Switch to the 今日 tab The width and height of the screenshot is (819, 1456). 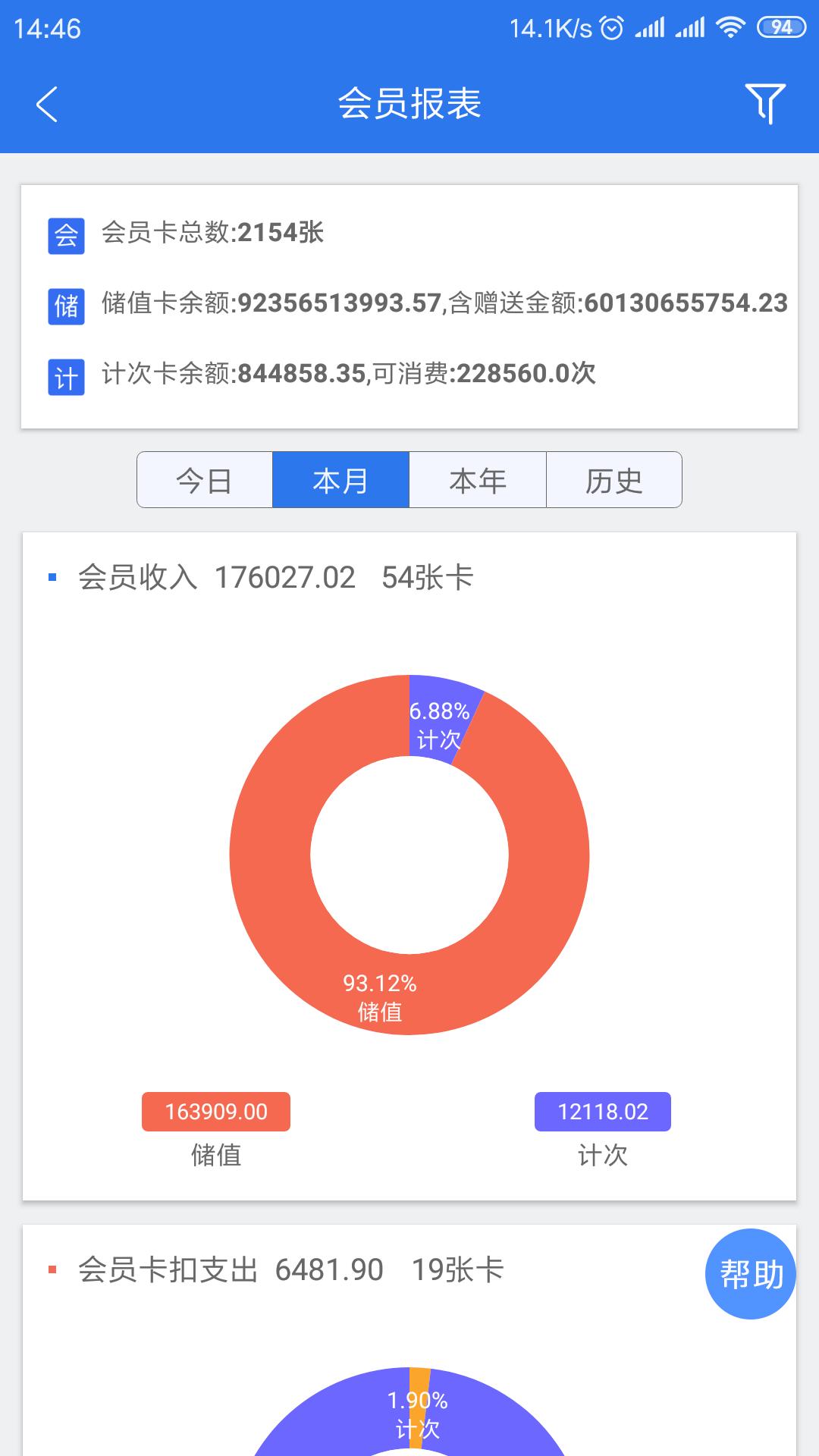click(205, 480)
